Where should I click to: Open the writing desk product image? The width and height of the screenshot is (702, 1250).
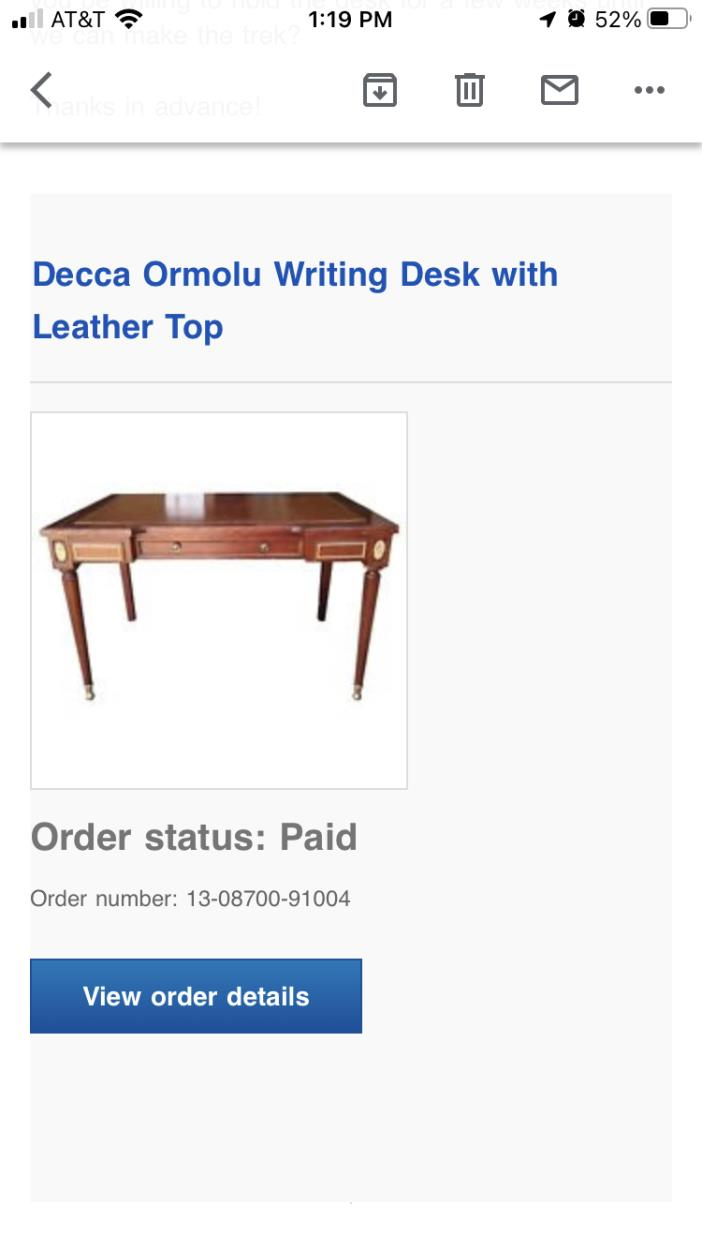coord(219,600)
